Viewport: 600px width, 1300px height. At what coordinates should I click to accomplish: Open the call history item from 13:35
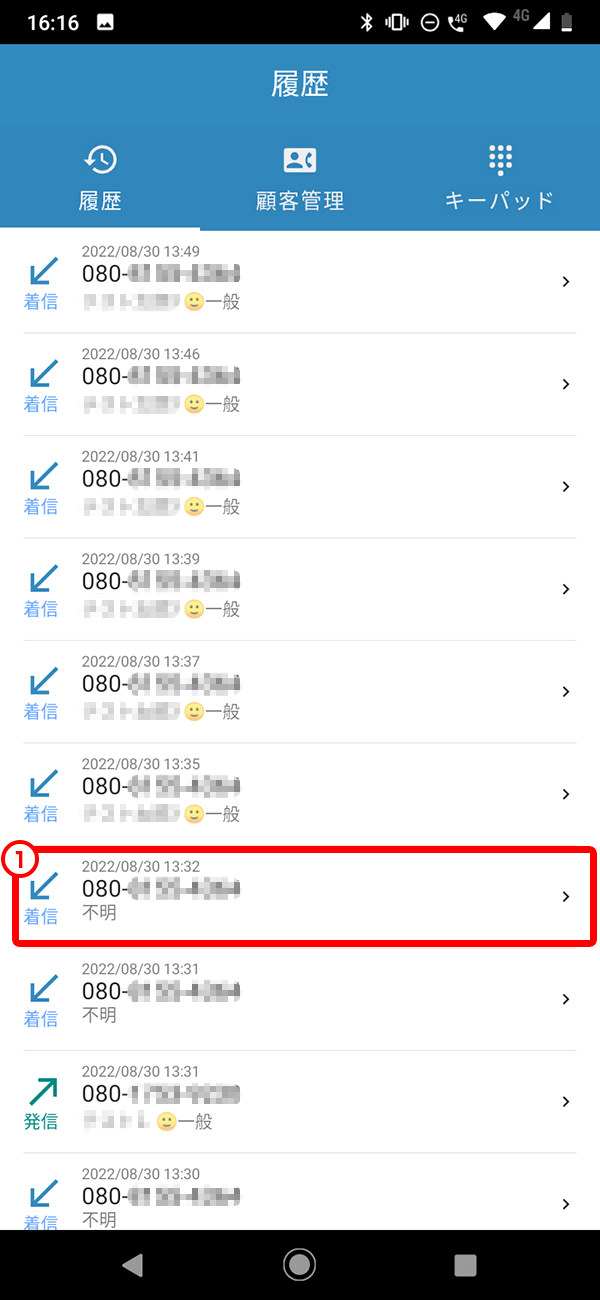300,794
